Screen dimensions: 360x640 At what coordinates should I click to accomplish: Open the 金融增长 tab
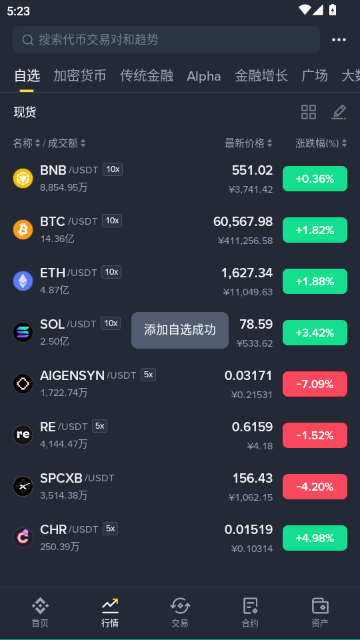tap(261, 76)
